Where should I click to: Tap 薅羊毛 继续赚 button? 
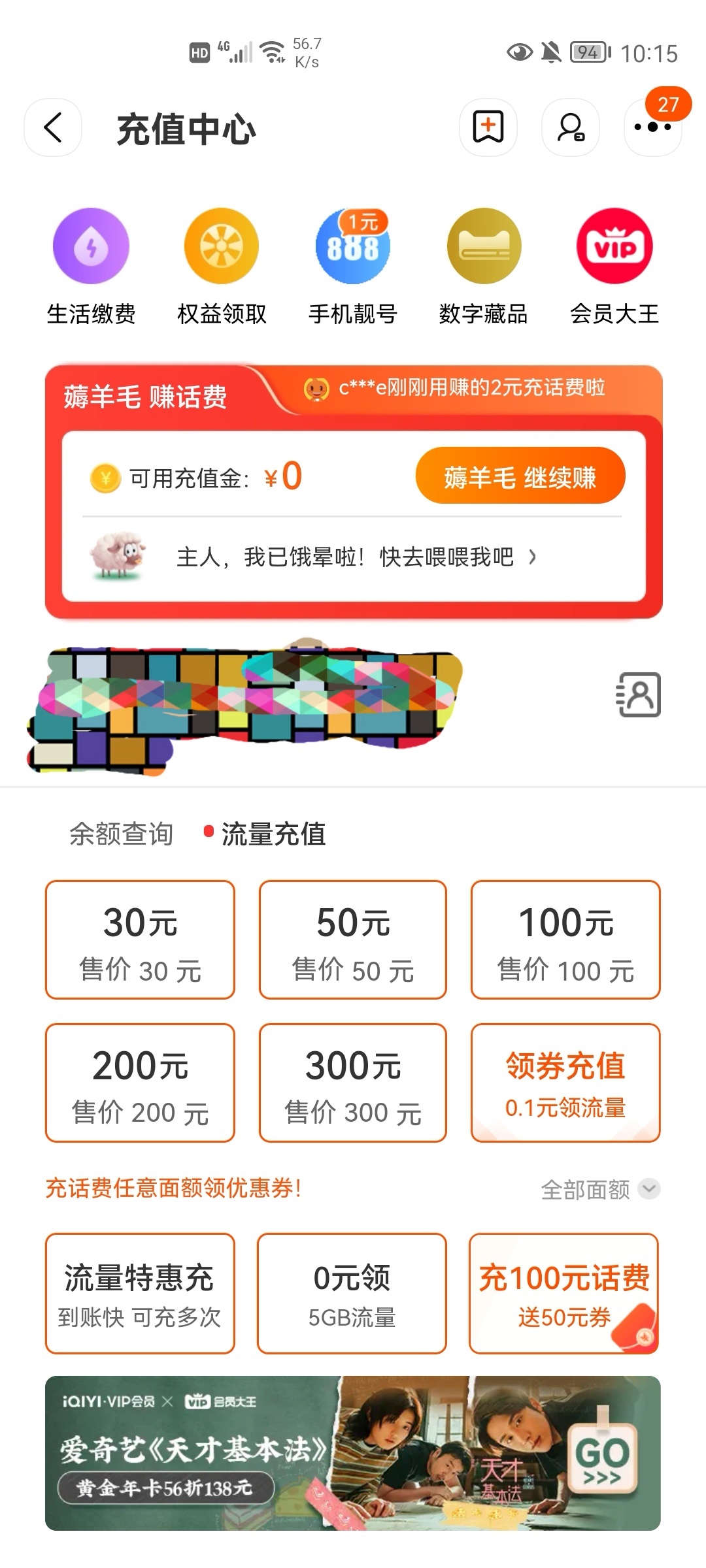(x=520, y=476)
